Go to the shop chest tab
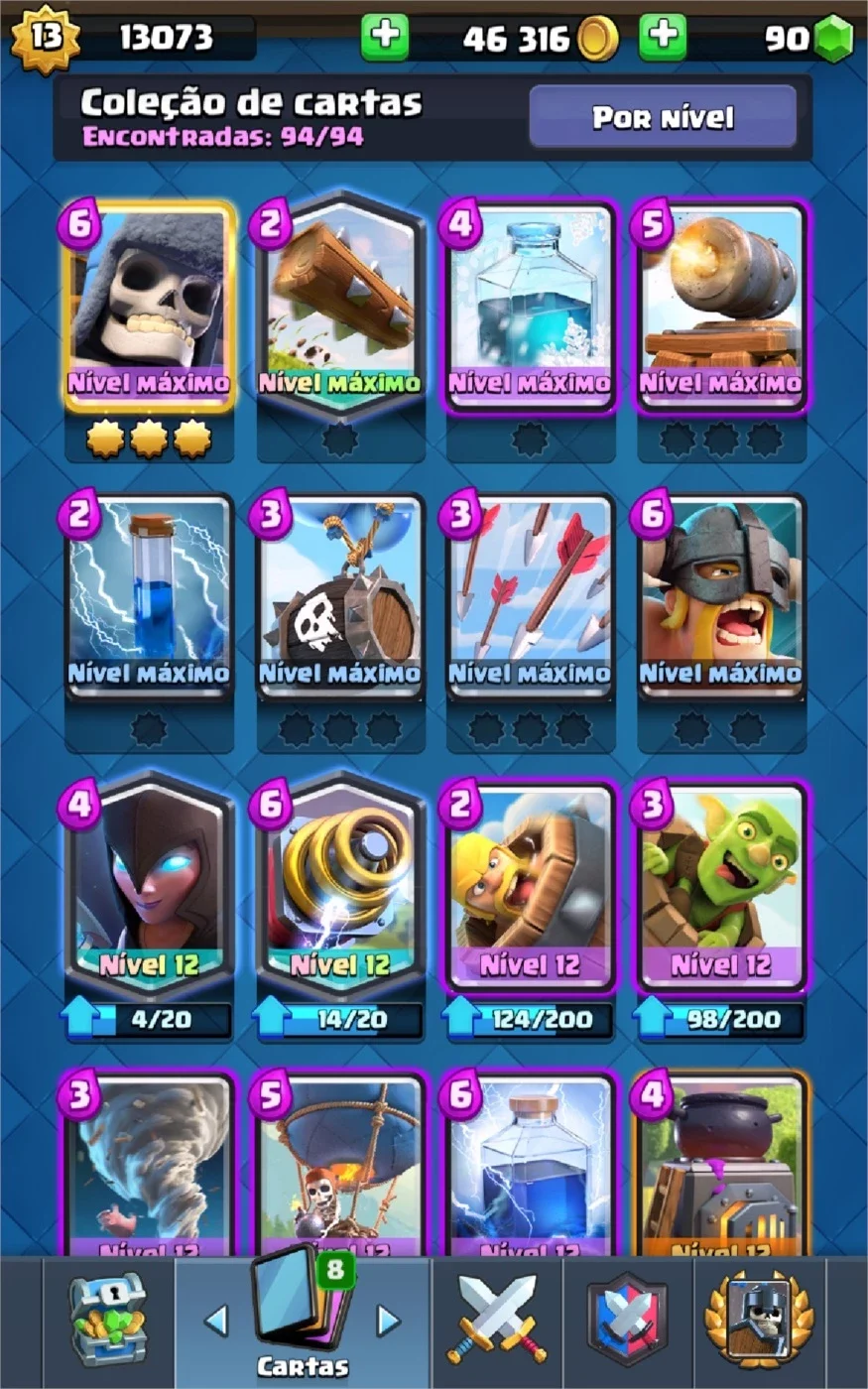This screenshot has height=1389, width=868. click(x=107, y=1321)
